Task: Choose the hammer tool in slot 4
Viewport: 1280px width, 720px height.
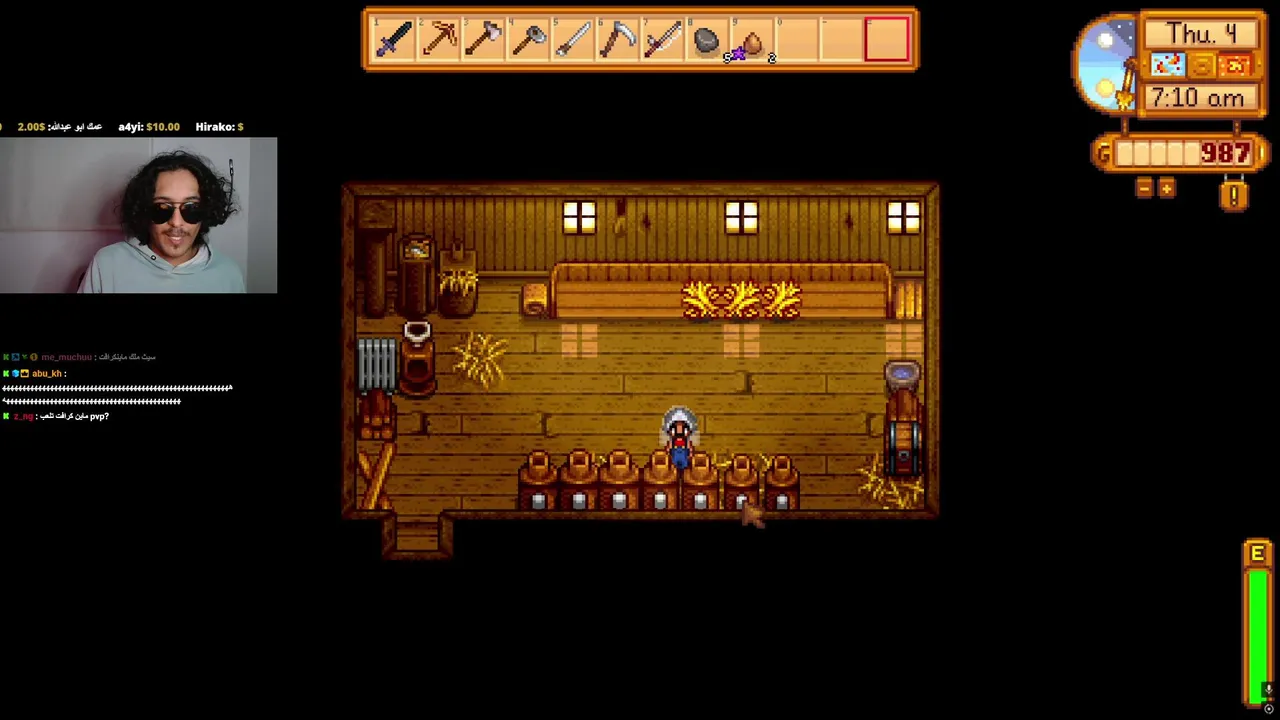Action: click(x=528, y=40)
